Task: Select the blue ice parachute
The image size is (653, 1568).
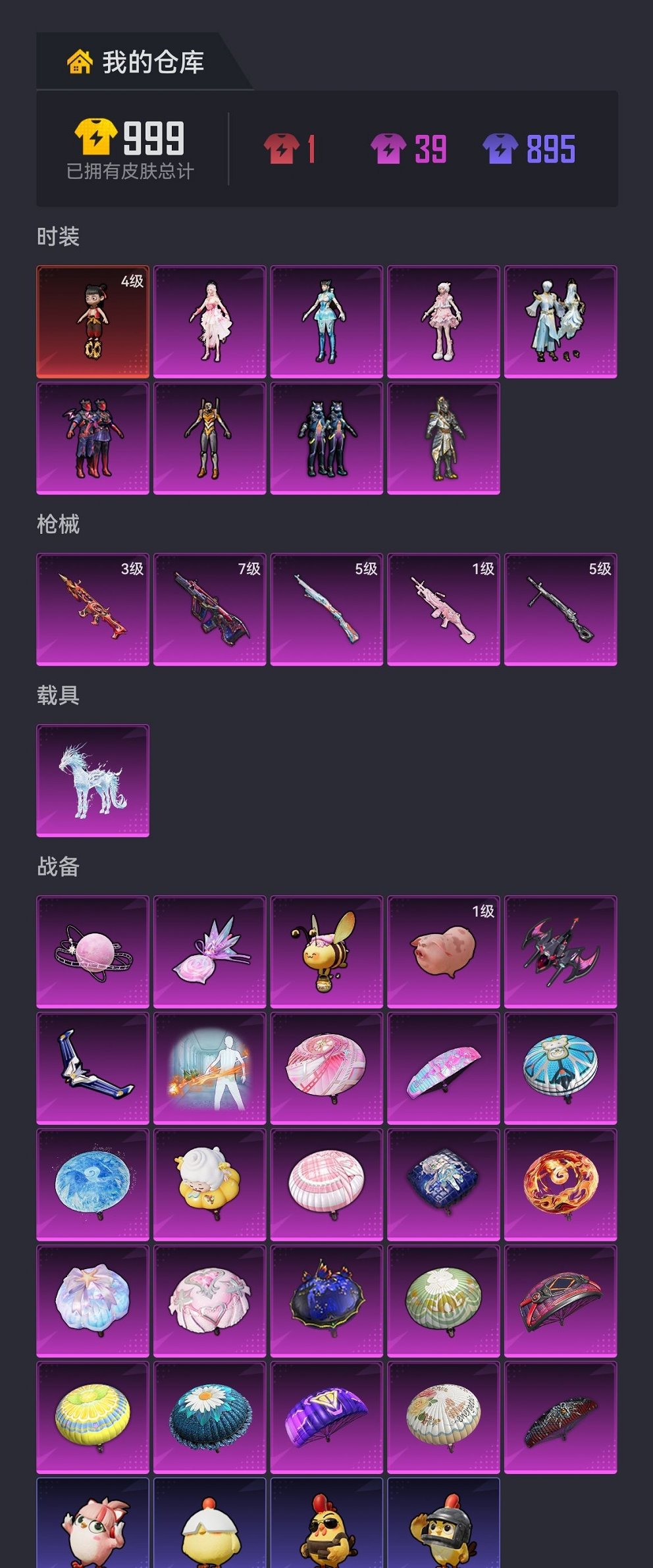Action: coord(93,1184)
